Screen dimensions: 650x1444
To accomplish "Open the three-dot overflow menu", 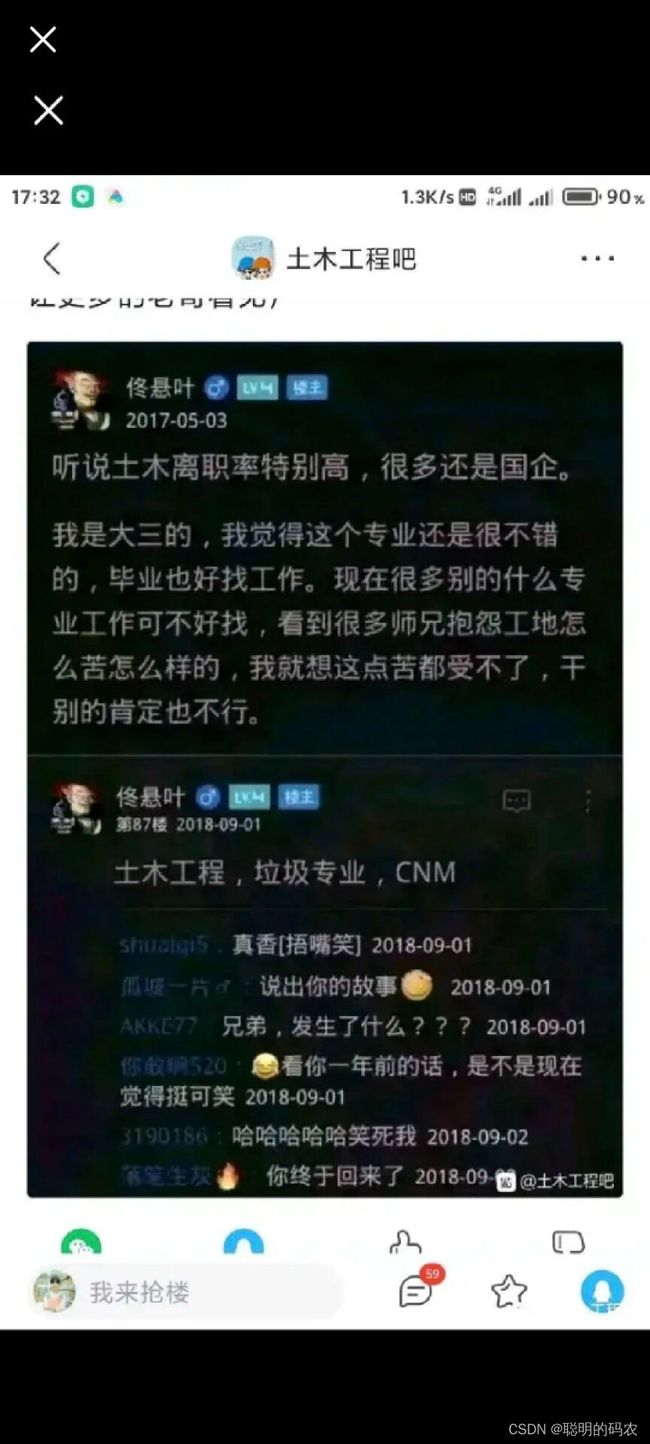I will click(x=597, y=259).
